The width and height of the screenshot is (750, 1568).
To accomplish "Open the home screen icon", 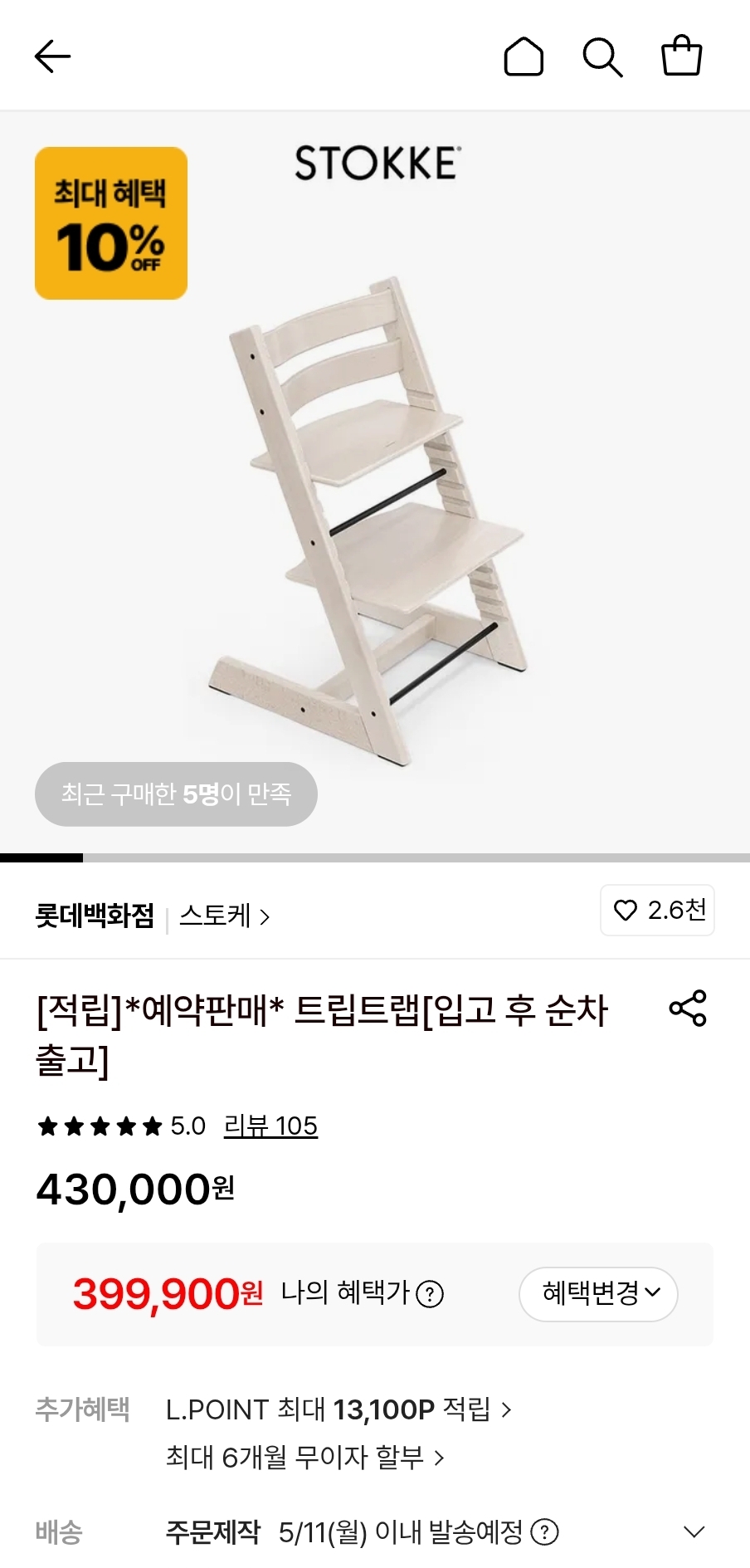I will click(524, 57).
